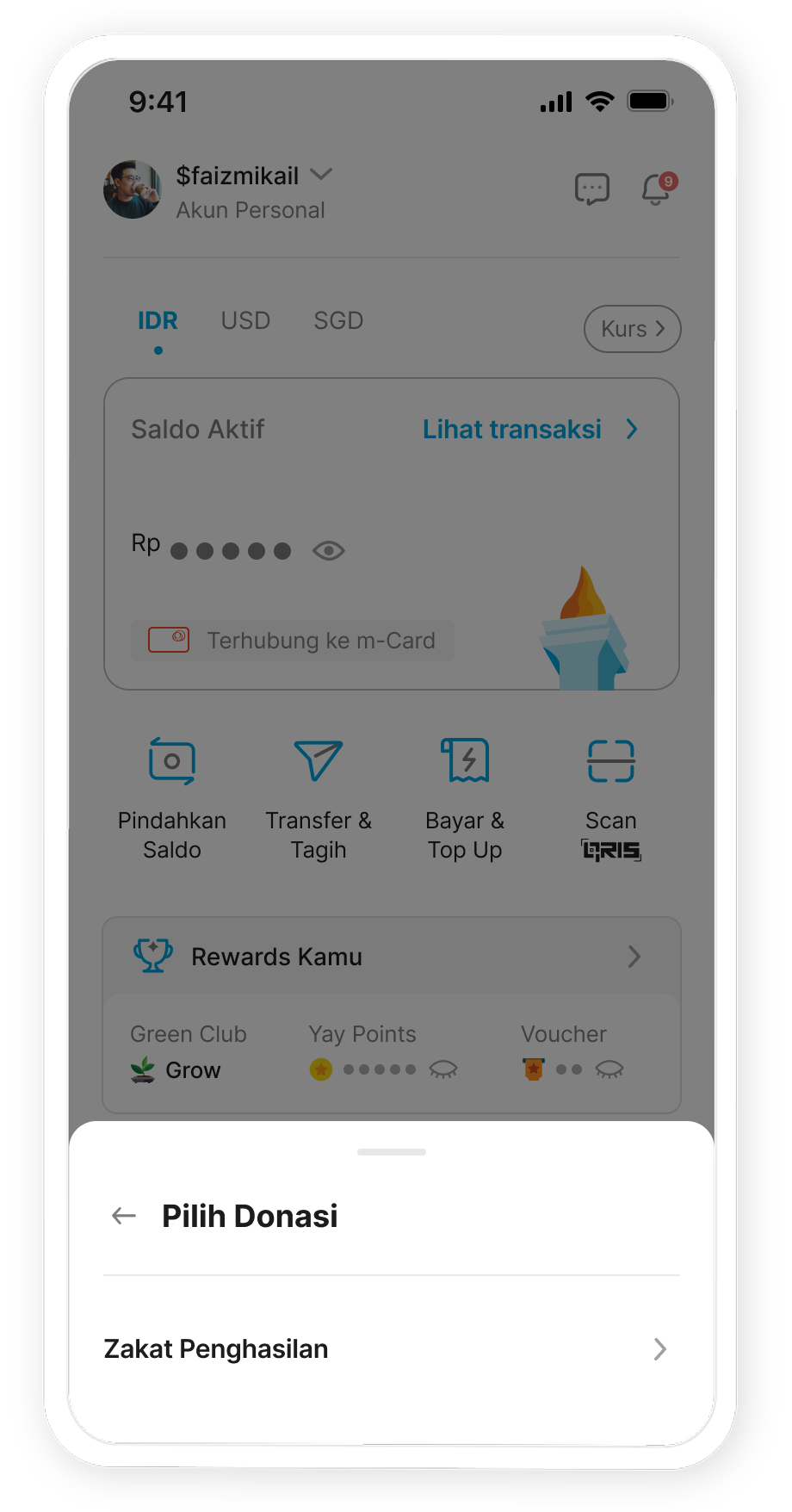Go back from Pilih Donasi sheet

coord(124,1216)
